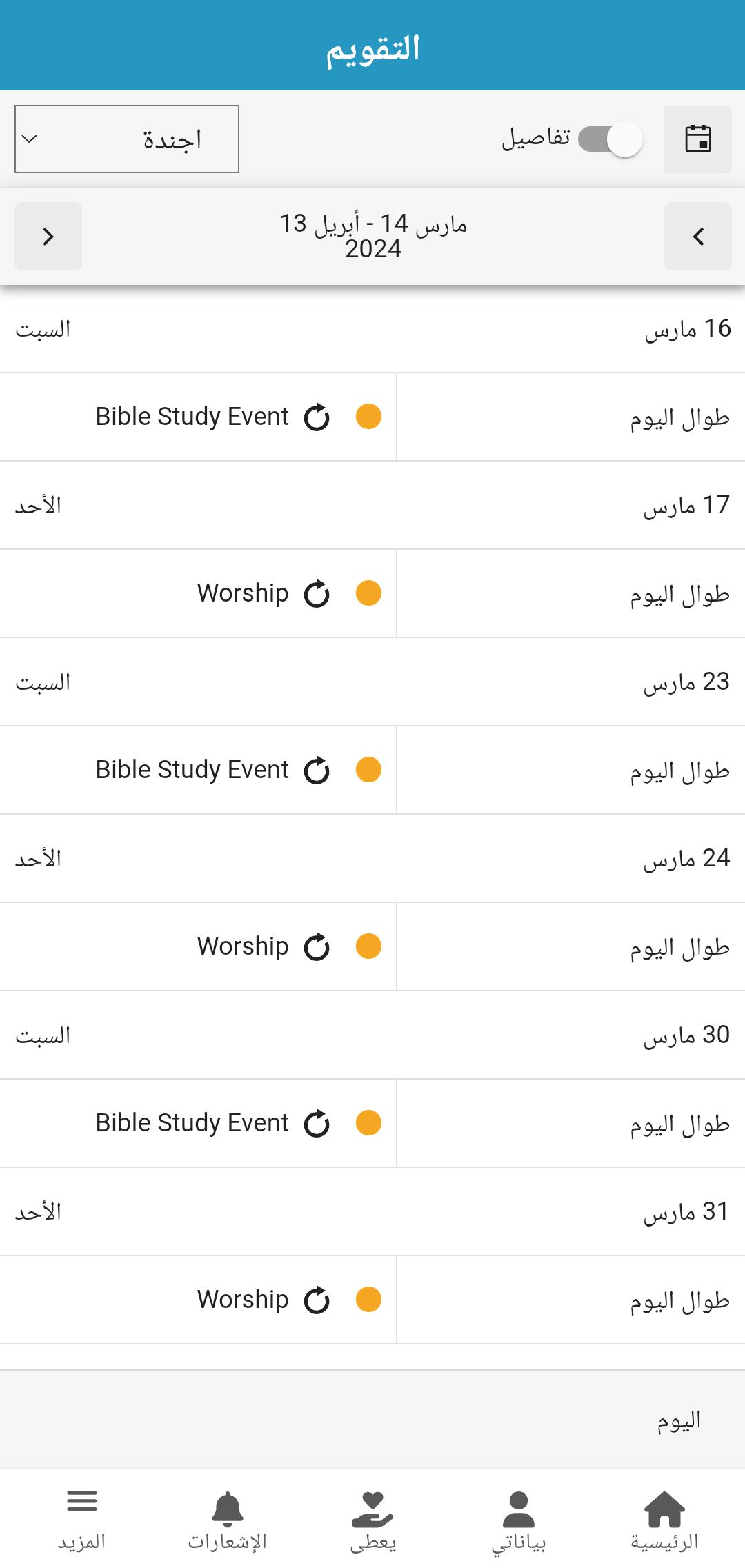This screenshot has width=745, height=1568.
Task: Switch to the يعطى giving tab
Action: tap(372, 1521)
